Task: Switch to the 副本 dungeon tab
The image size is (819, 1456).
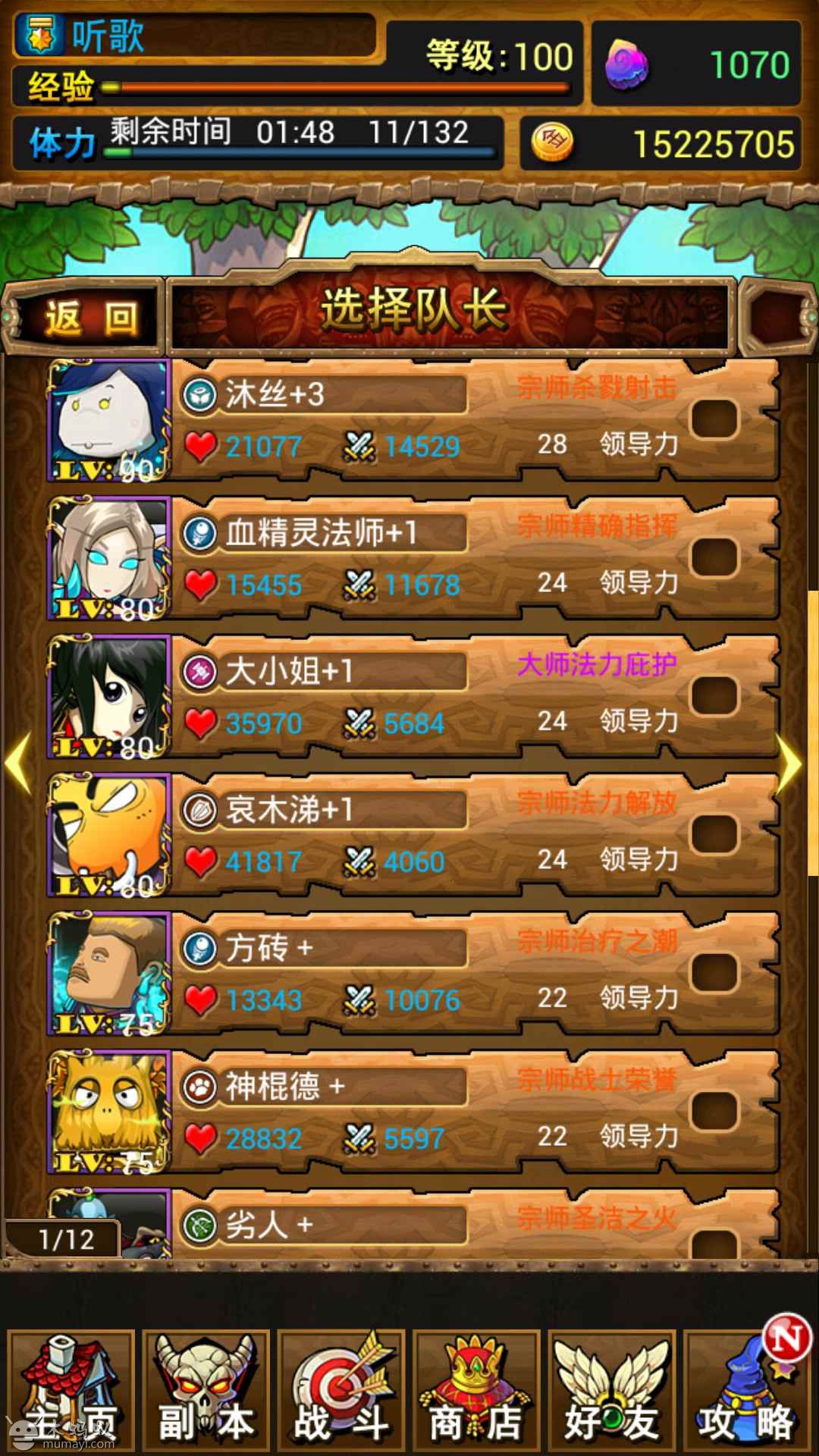Action: click(206, 1390)
